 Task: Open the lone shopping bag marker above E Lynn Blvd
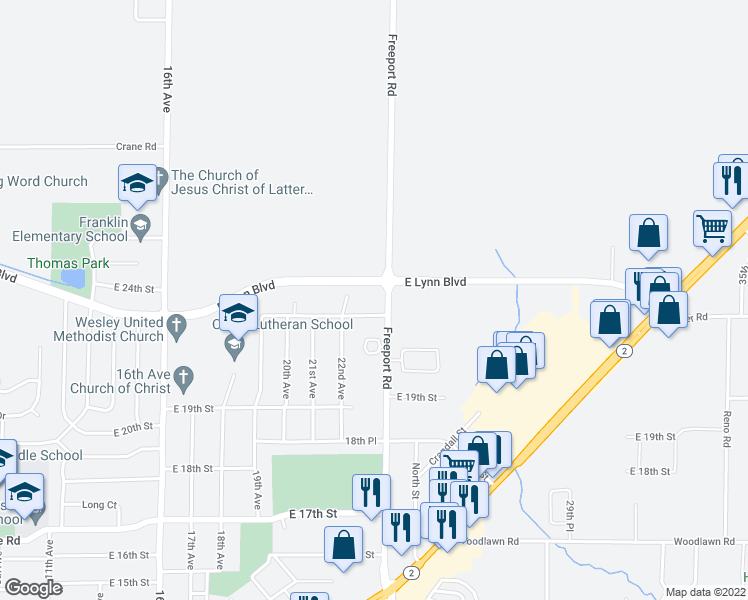648,234
